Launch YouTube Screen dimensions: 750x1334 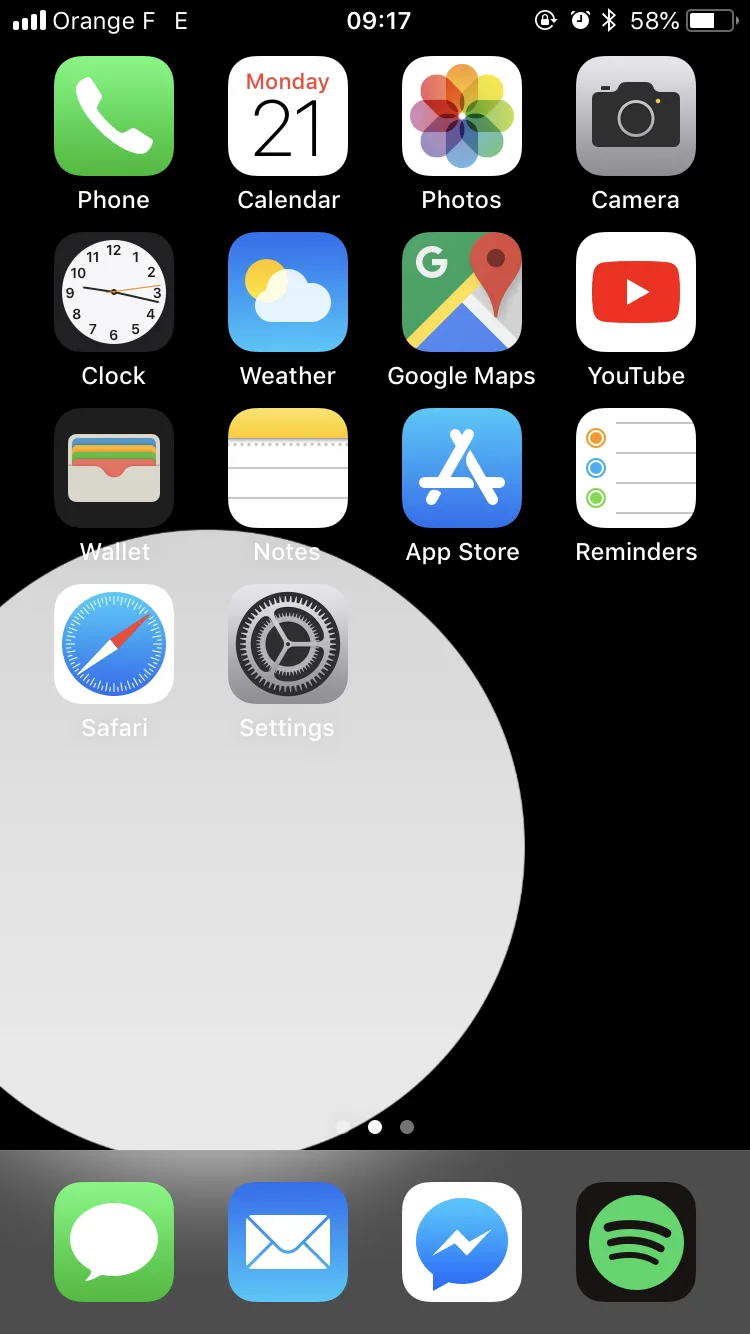(636, 292)
